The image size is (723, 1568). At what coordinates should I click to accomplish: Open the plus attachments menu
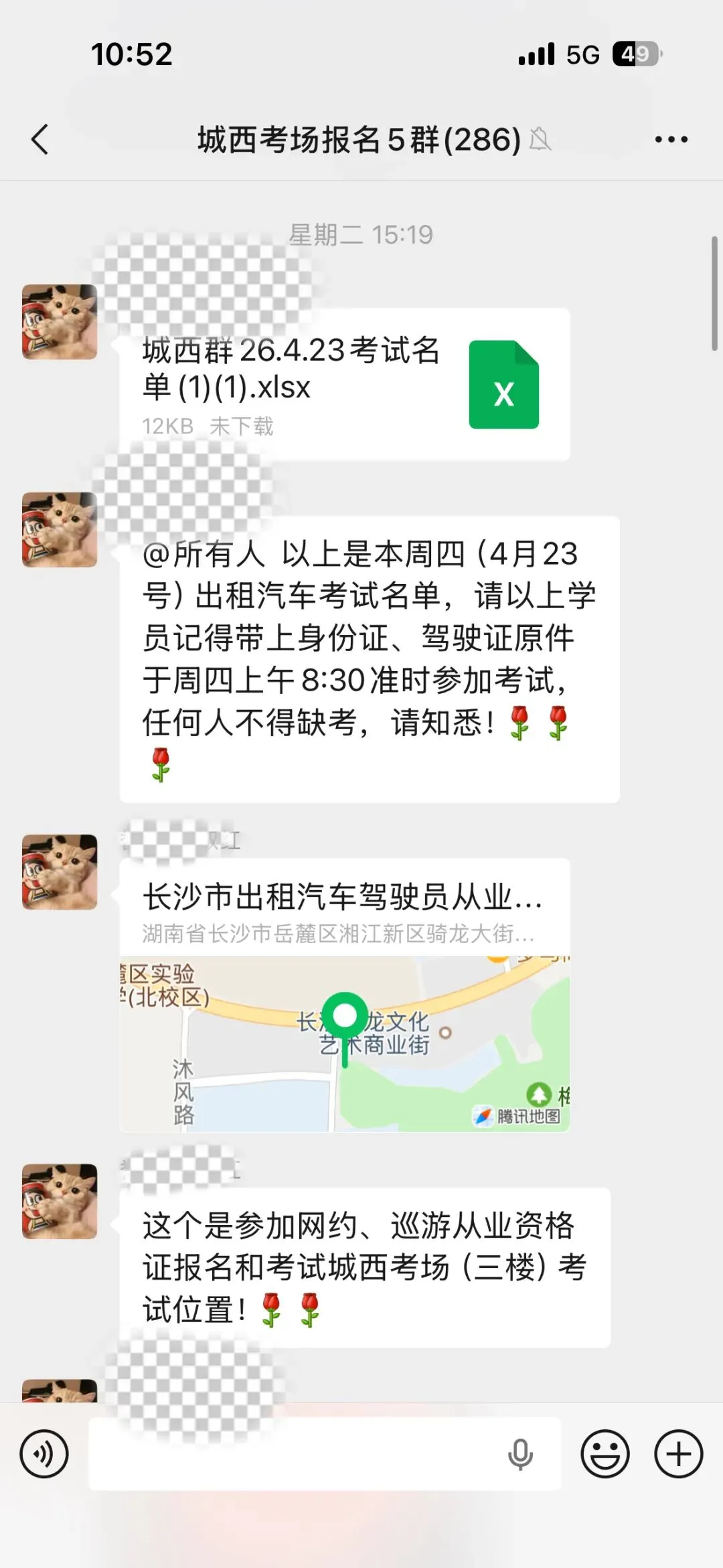678,1454
